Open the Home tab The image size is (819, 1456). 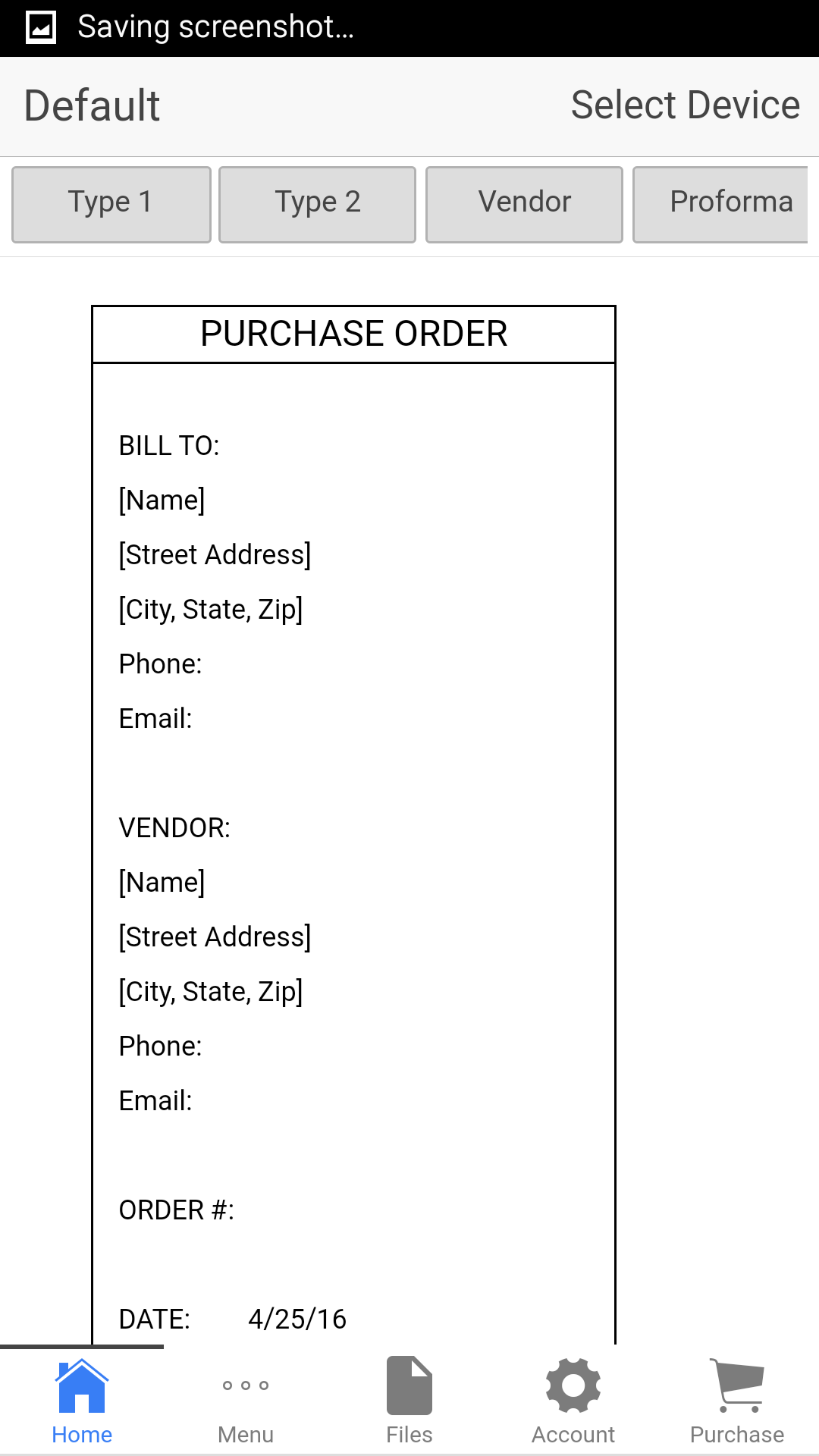[81, 1401]
